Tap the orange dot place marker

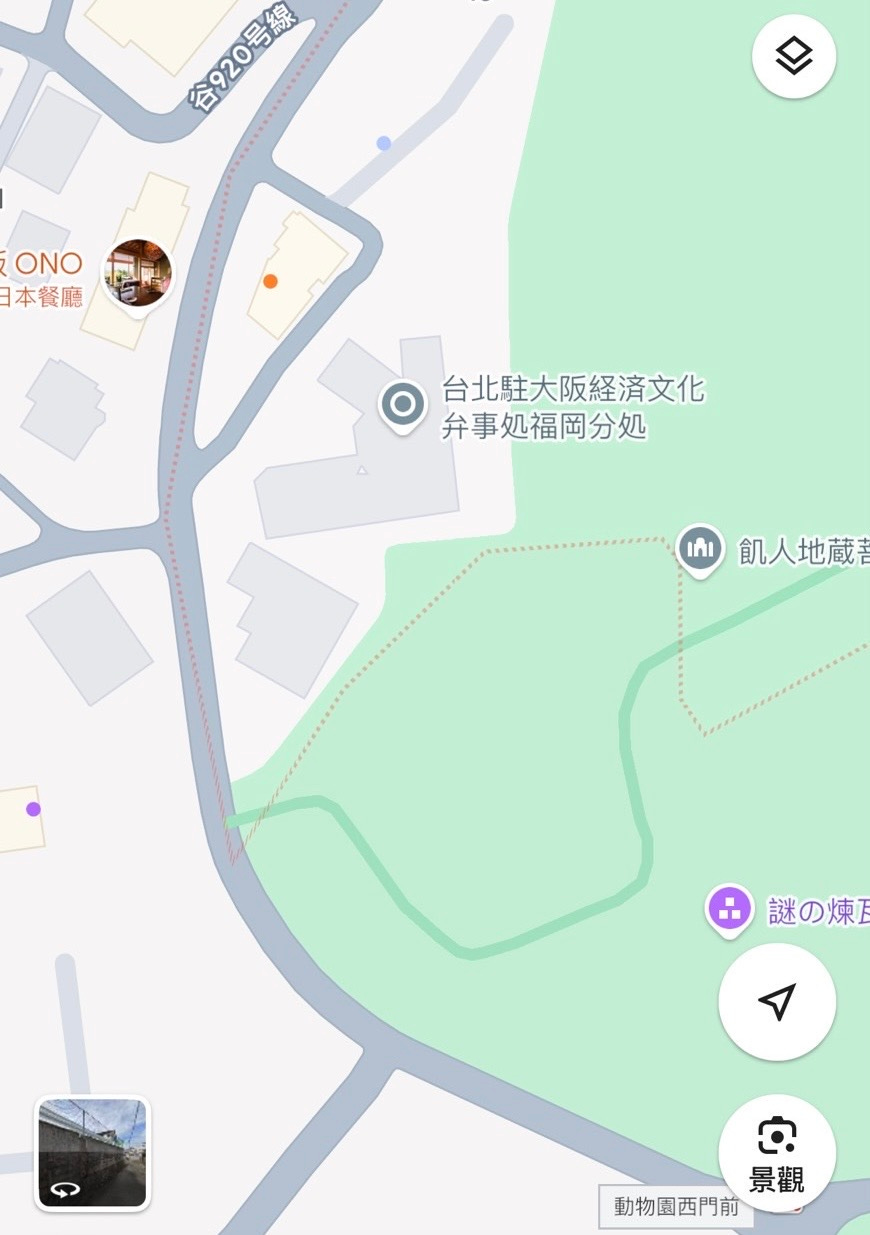270,282
